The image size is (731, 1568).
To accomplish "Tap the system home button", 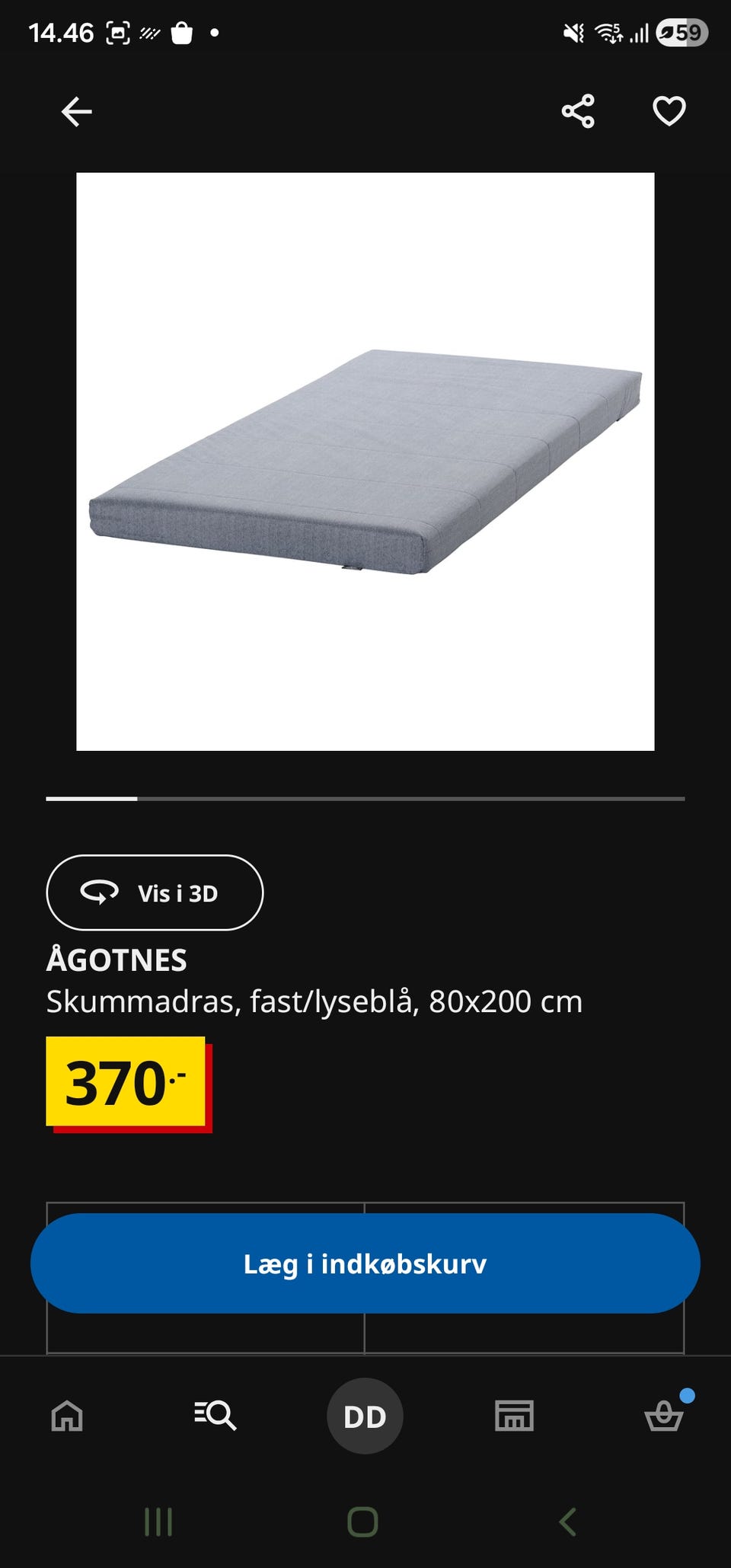I will click(x=362, y=1522).
